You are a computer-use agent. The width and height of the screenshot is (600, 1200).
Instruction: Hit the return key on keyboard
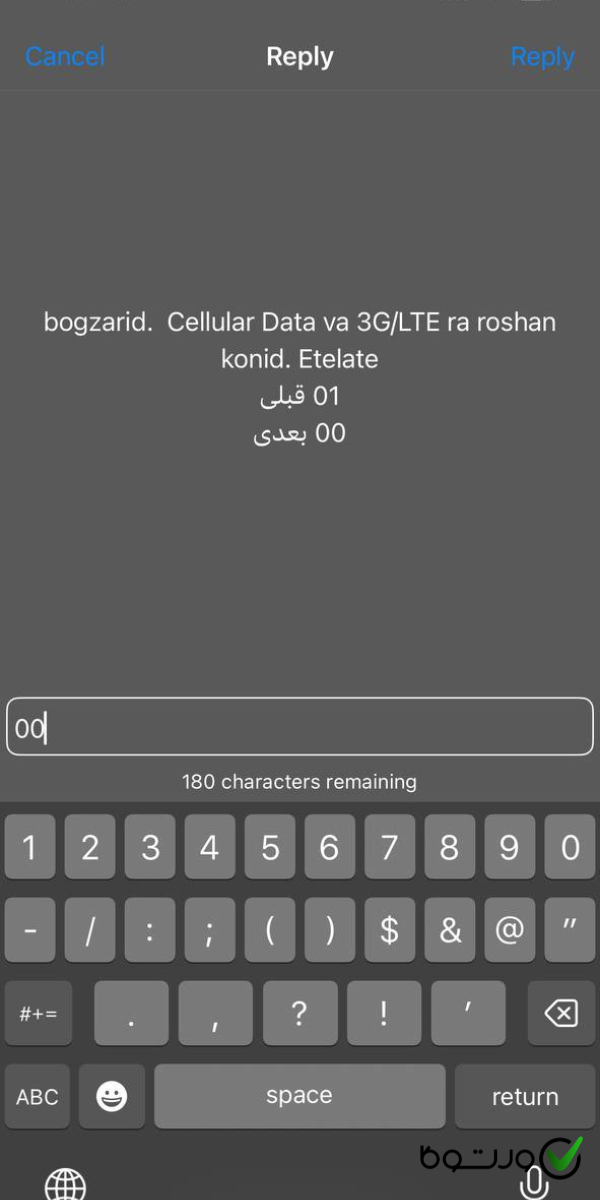524,1096
